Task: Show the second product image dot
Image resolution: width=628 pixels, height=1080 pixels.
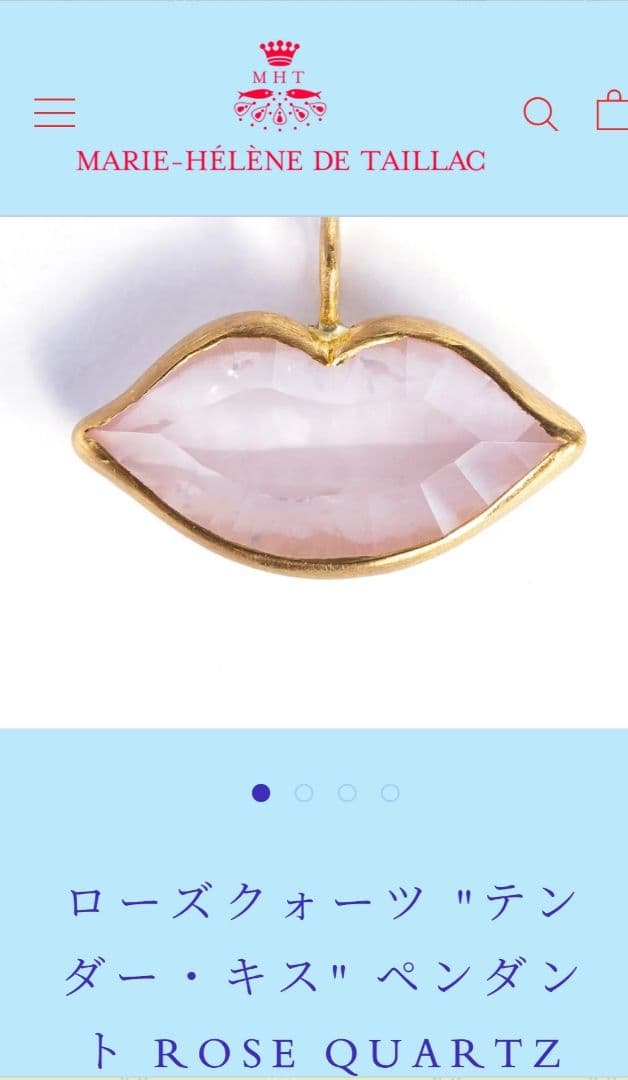Action: click(x=304, y=793)
